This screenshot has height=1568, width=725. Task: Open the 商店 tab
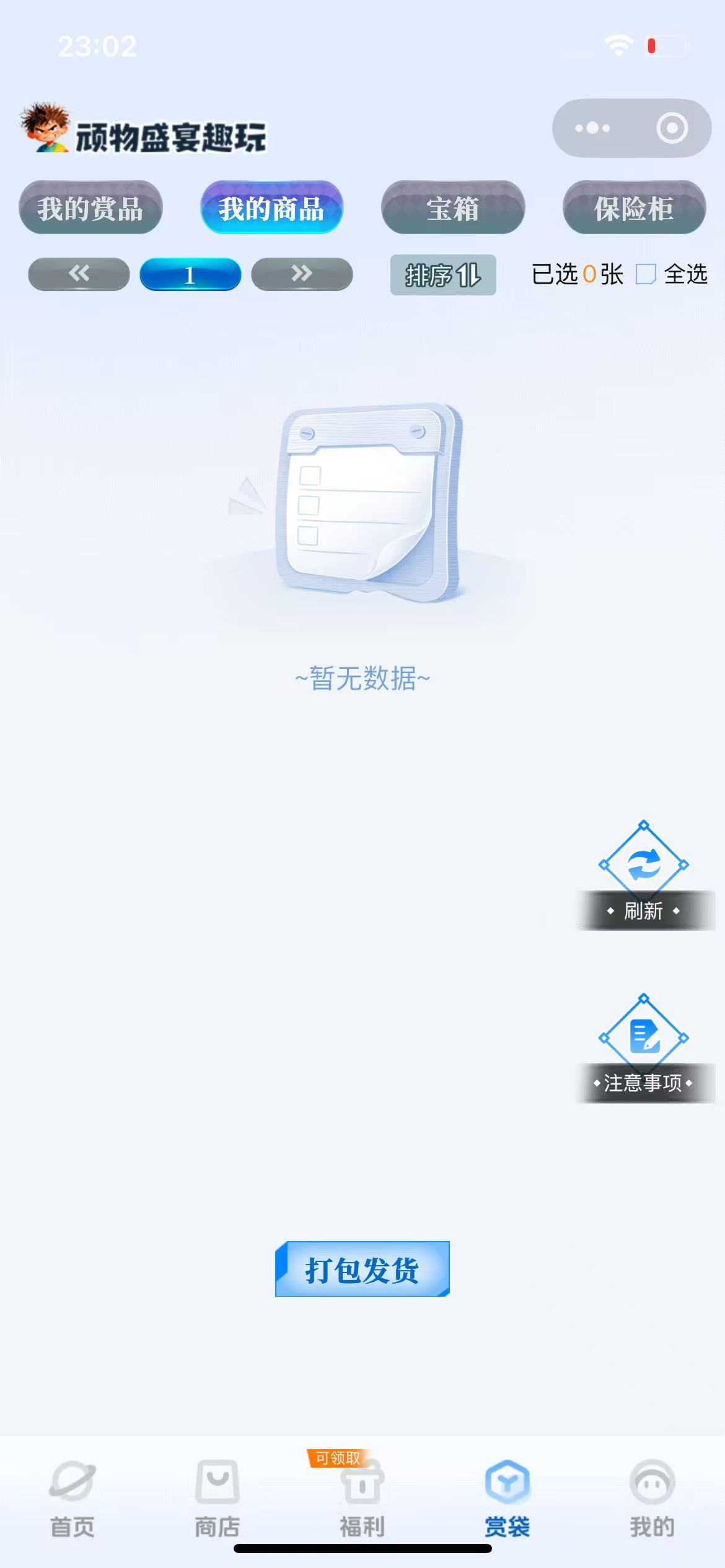coord(217,1497)
